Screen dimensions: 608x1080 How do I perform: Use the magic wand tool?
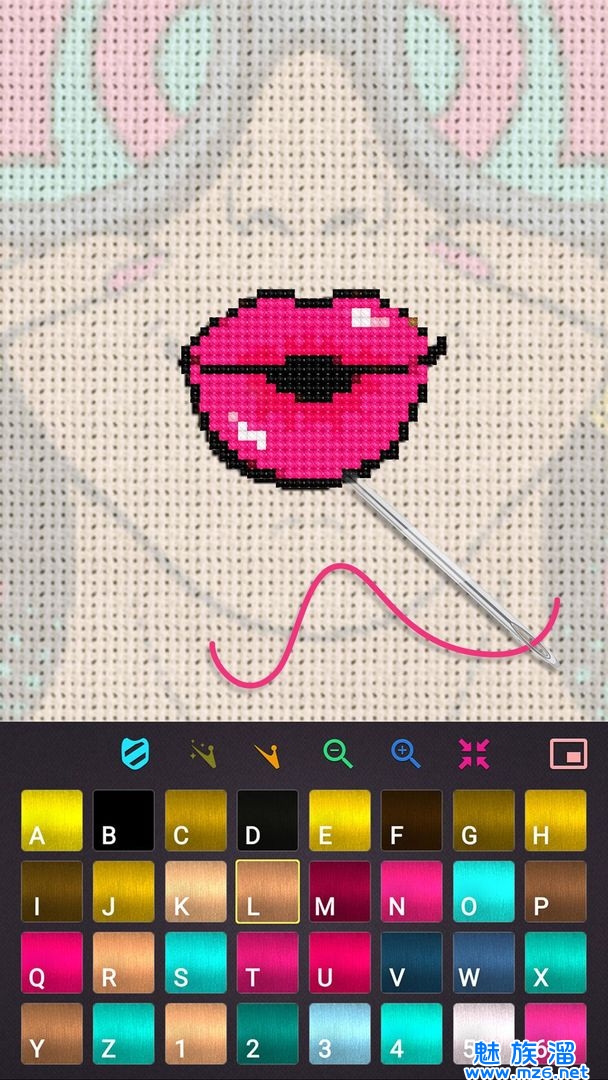pyautogui.click(x=203, y=753)
